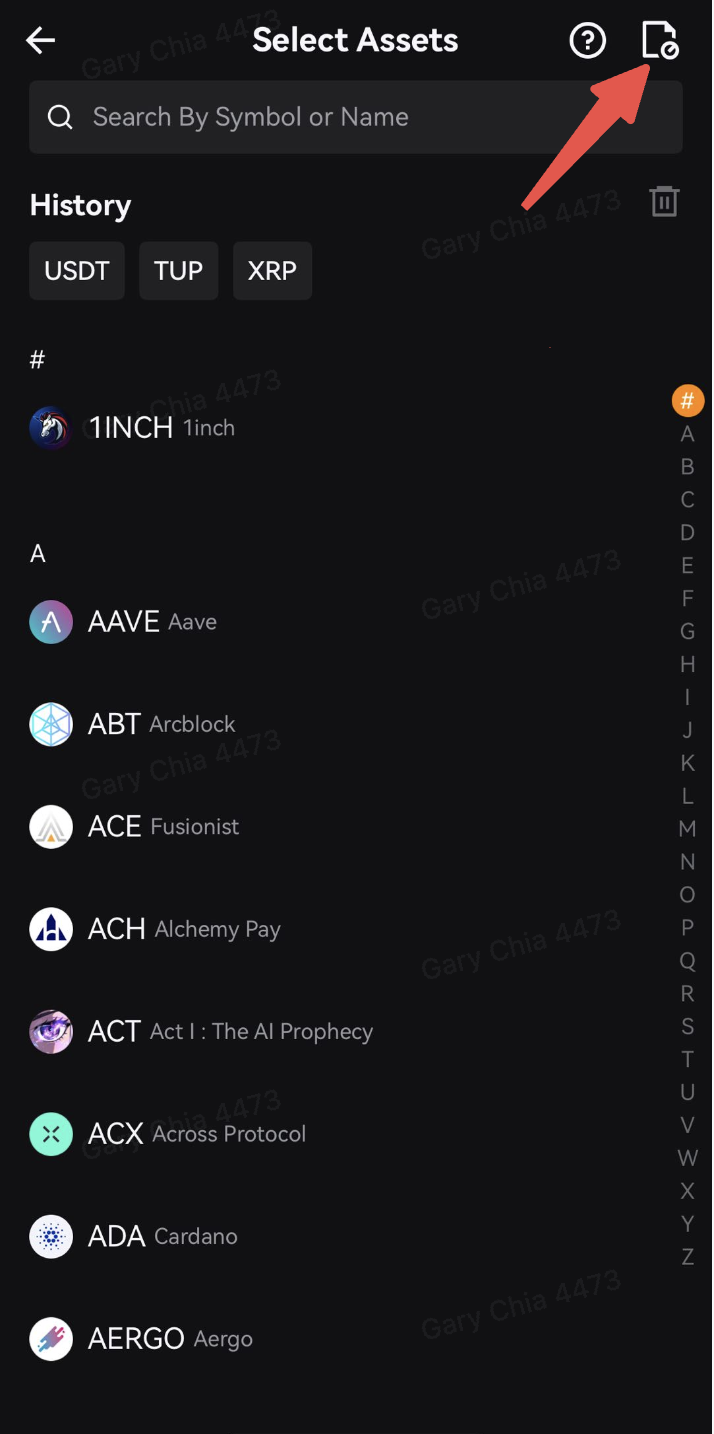Screen dimensions: 714x1434
Task: Select ACH Alchemy Pay
Action: (155, 929)
